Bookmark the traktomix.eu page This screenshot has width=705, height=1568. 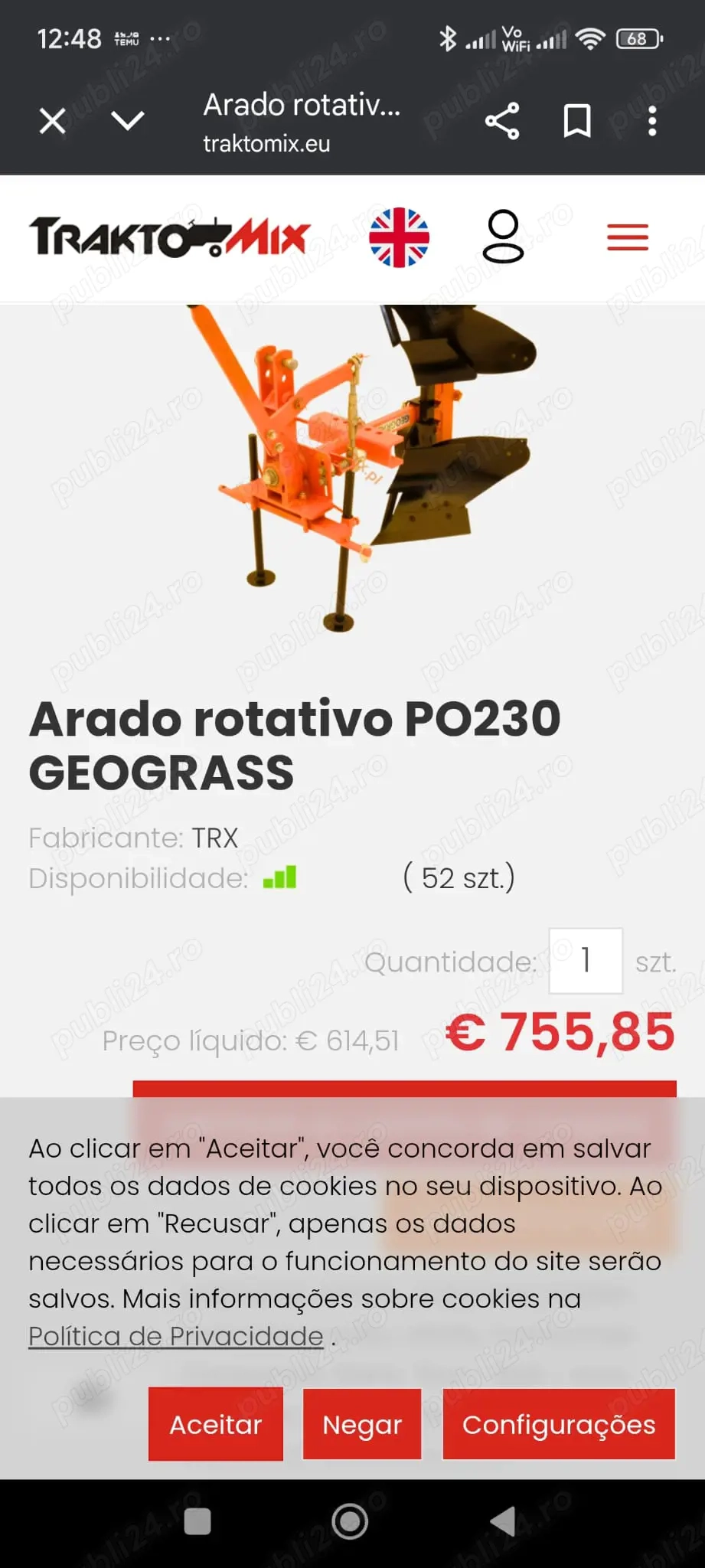pyautogui.click(x=577, y=121)
